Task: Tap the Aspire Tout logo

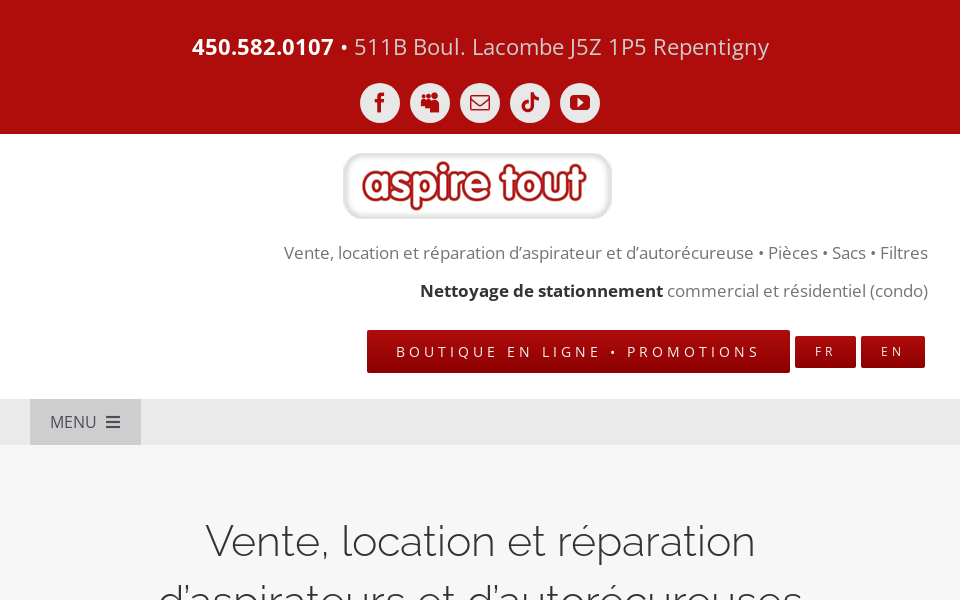Action: click(477, 186)
